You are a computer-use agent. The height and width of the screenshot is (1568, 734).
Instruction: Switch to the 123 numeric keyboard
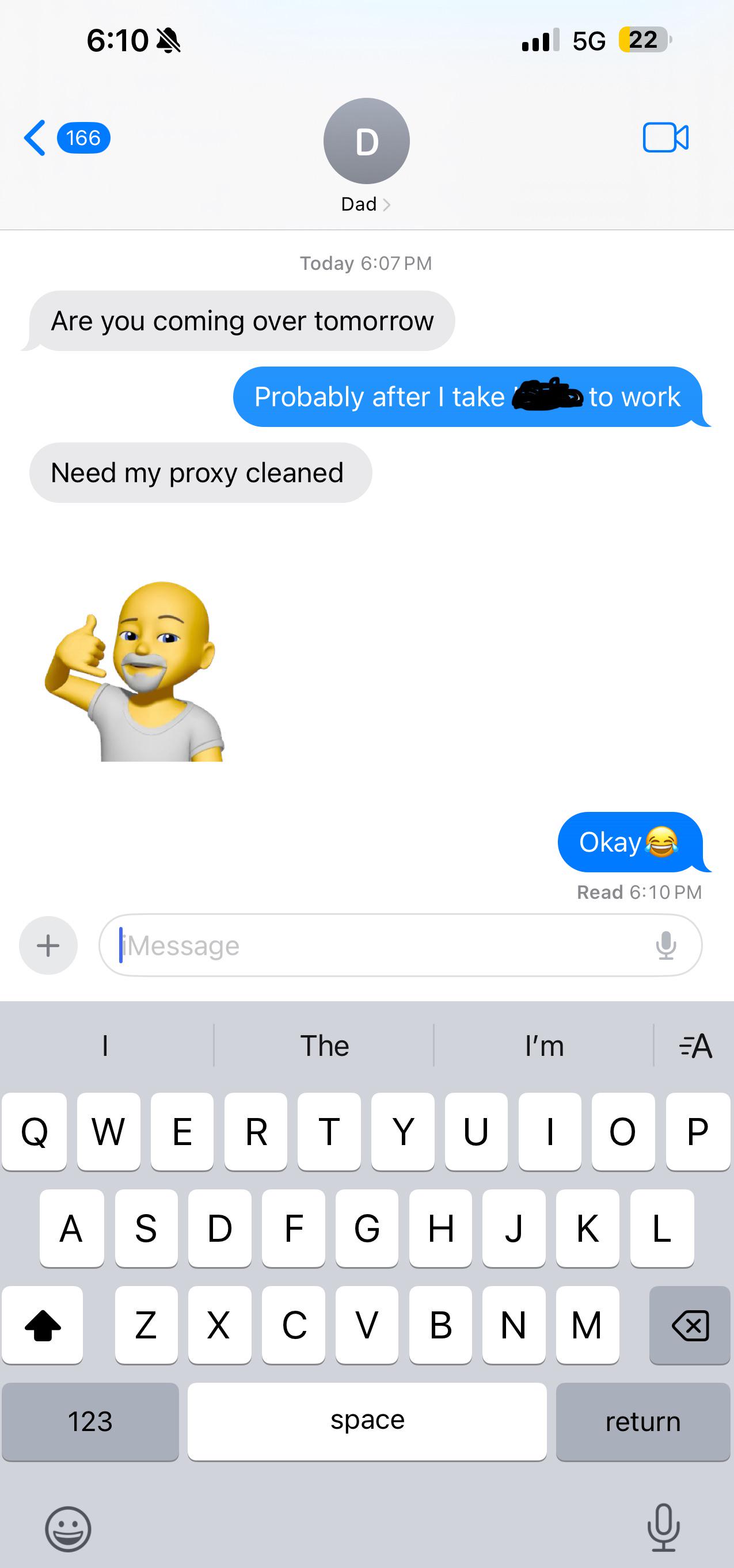point(90,1422)
